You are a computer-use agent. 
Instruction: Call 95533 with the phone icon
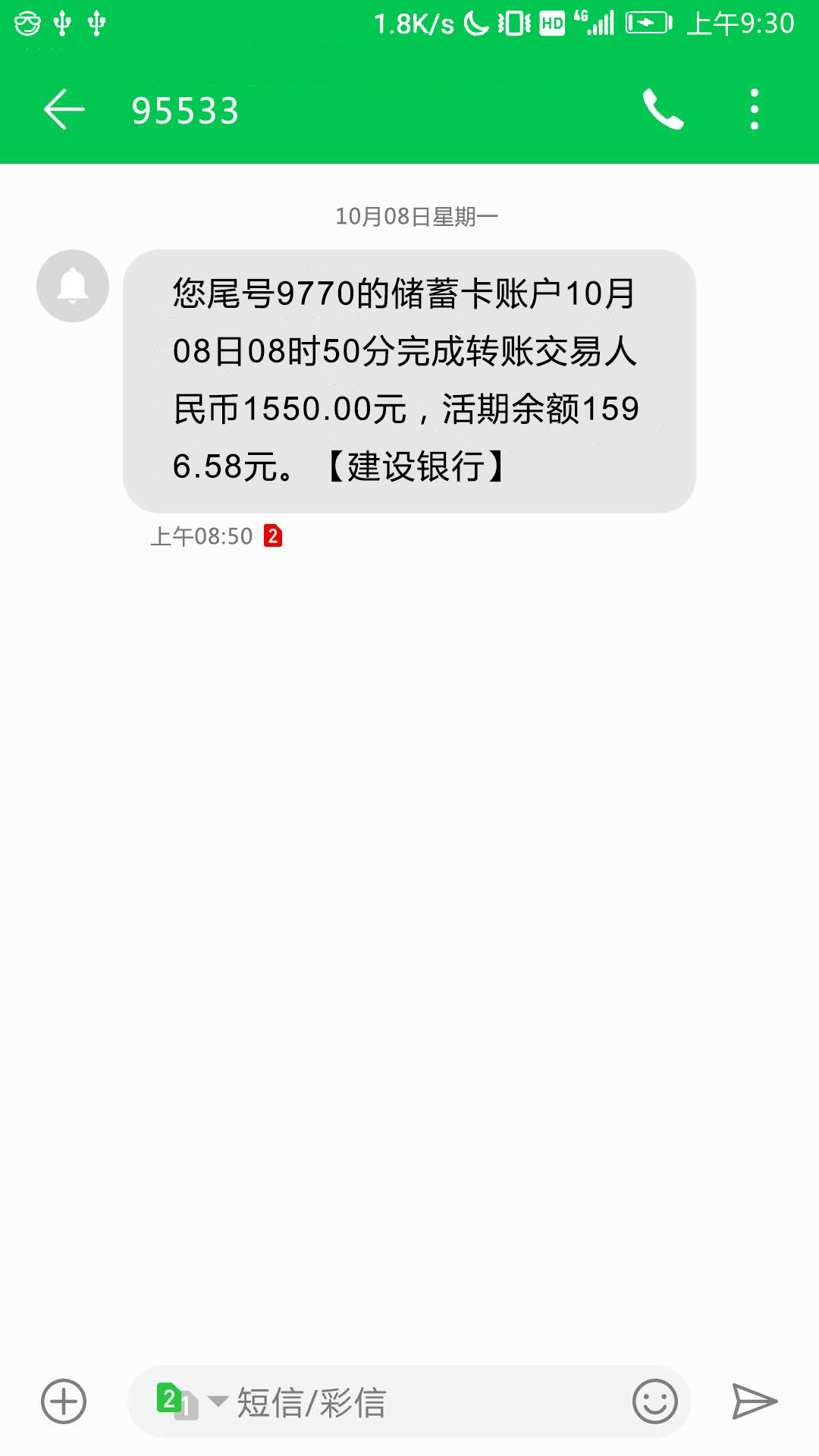point(663,109)
